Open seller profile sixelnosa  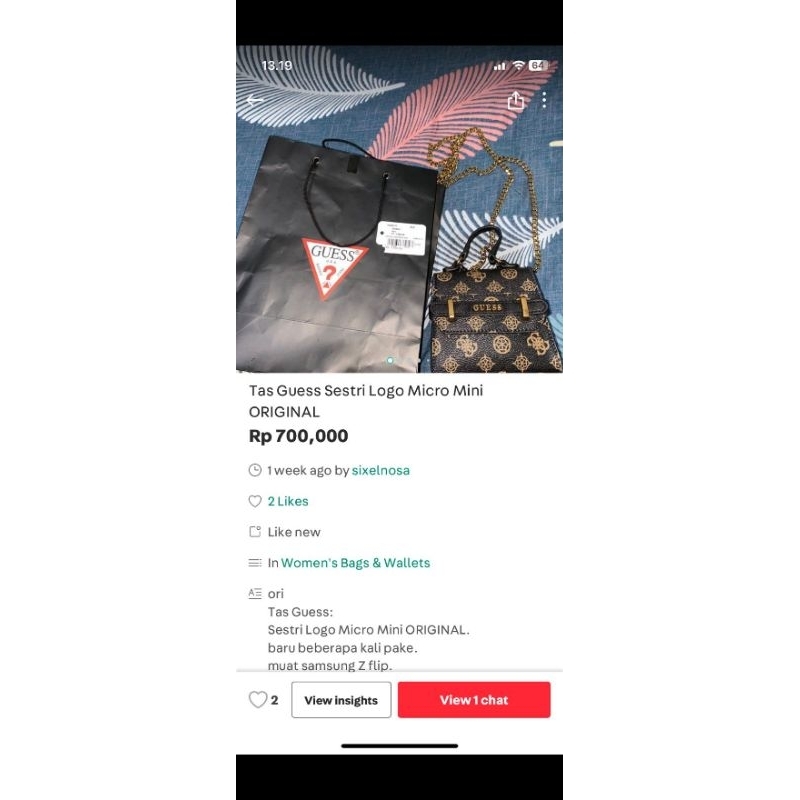pos(380,470)
